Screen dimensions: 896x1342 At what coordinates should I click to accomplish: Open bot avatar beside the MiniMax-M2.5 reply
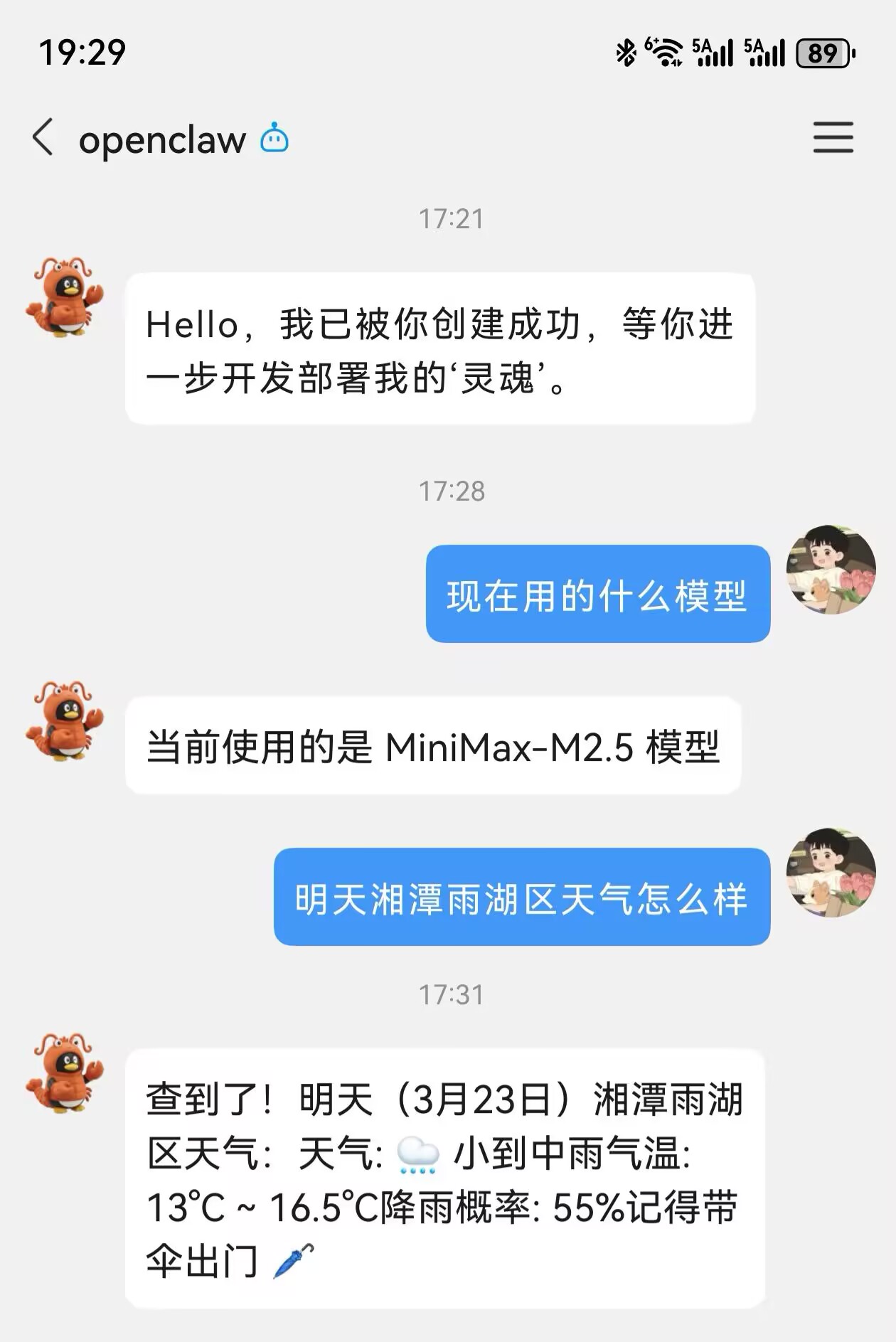coord(65,722)
